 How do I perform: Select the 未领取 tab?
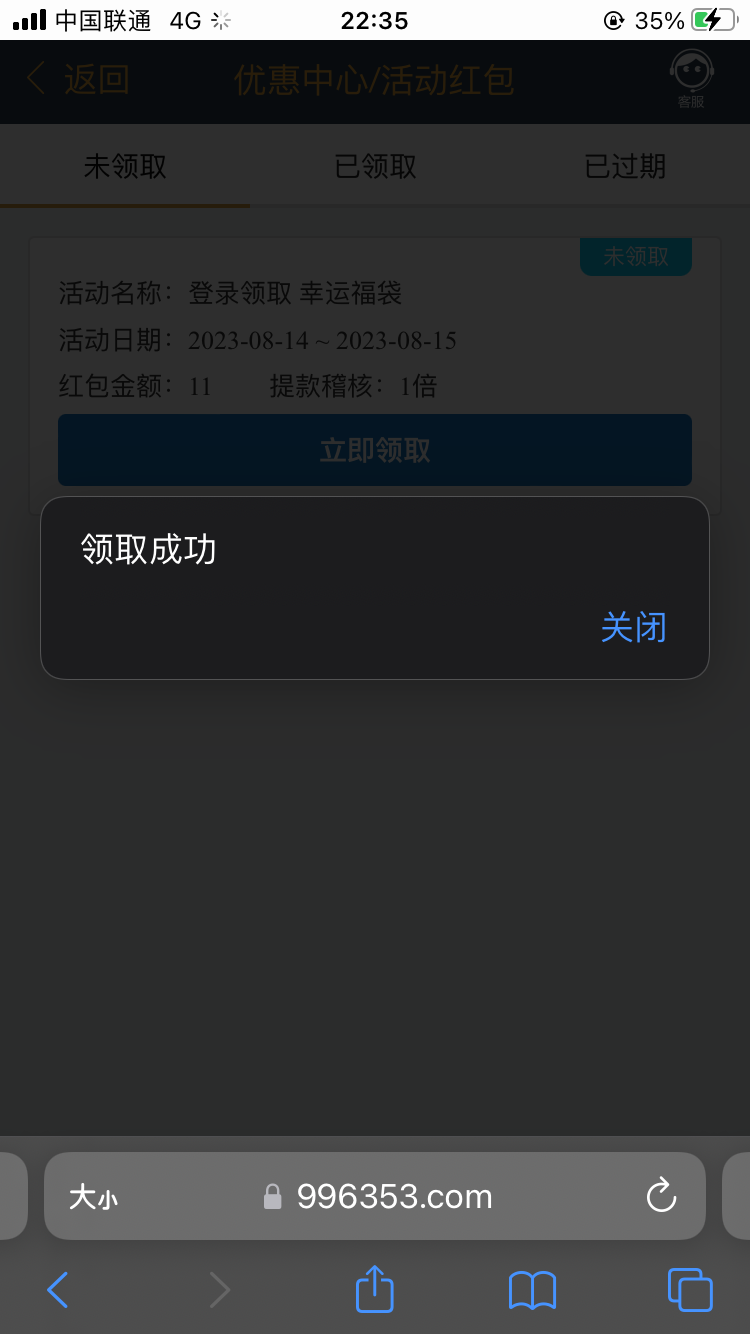(x=125, y=167)
